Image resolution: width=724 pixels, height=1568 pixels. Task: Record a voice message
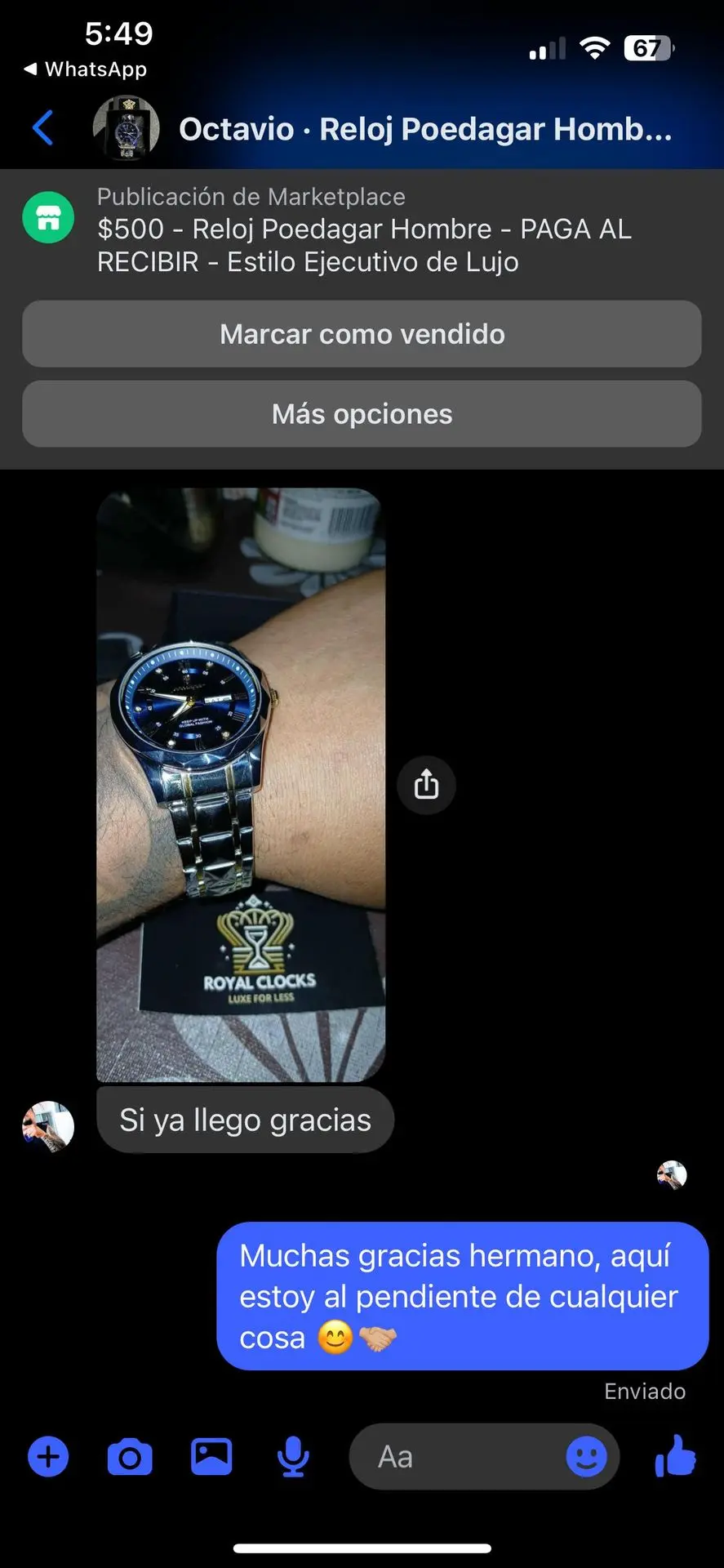[292, 1457]
